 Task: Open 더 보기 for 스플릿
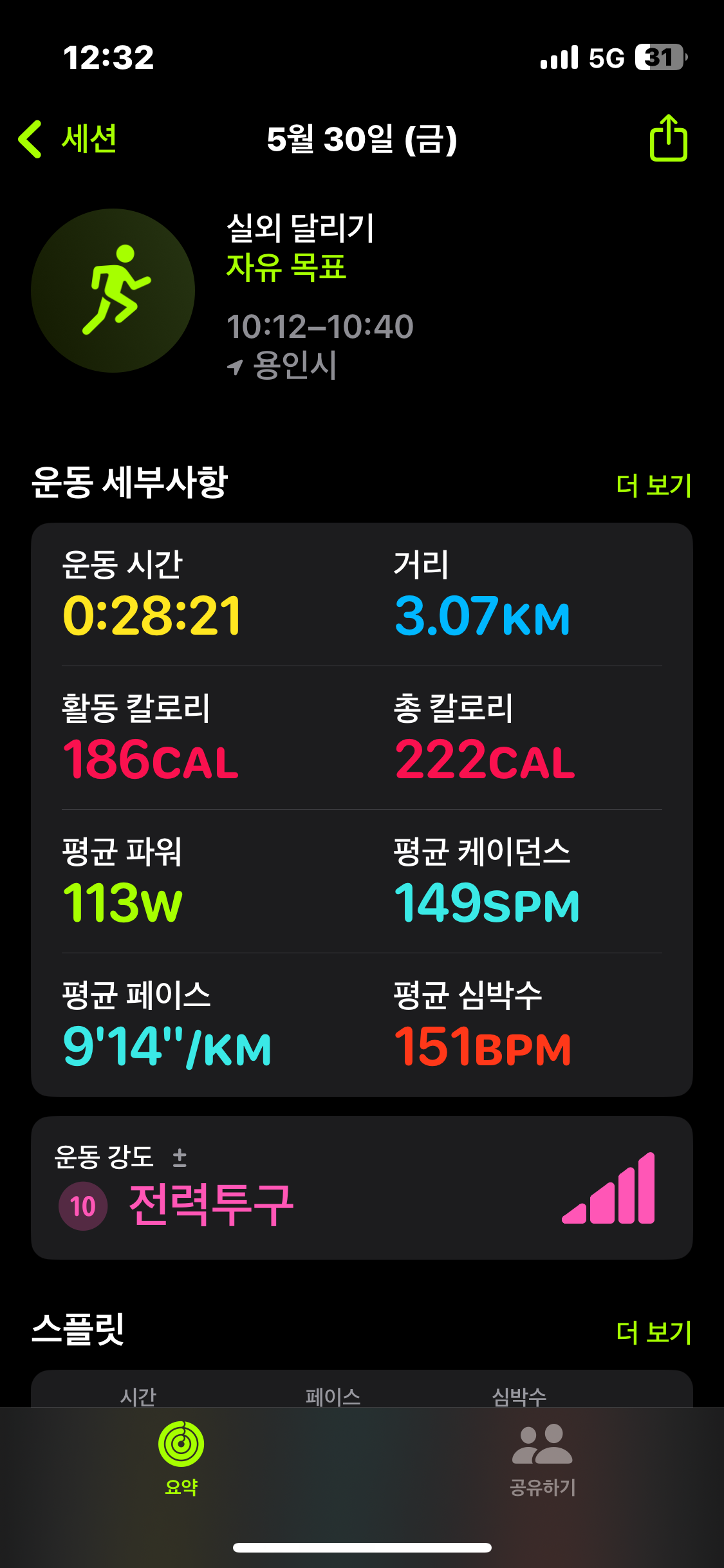[653, 1332]
